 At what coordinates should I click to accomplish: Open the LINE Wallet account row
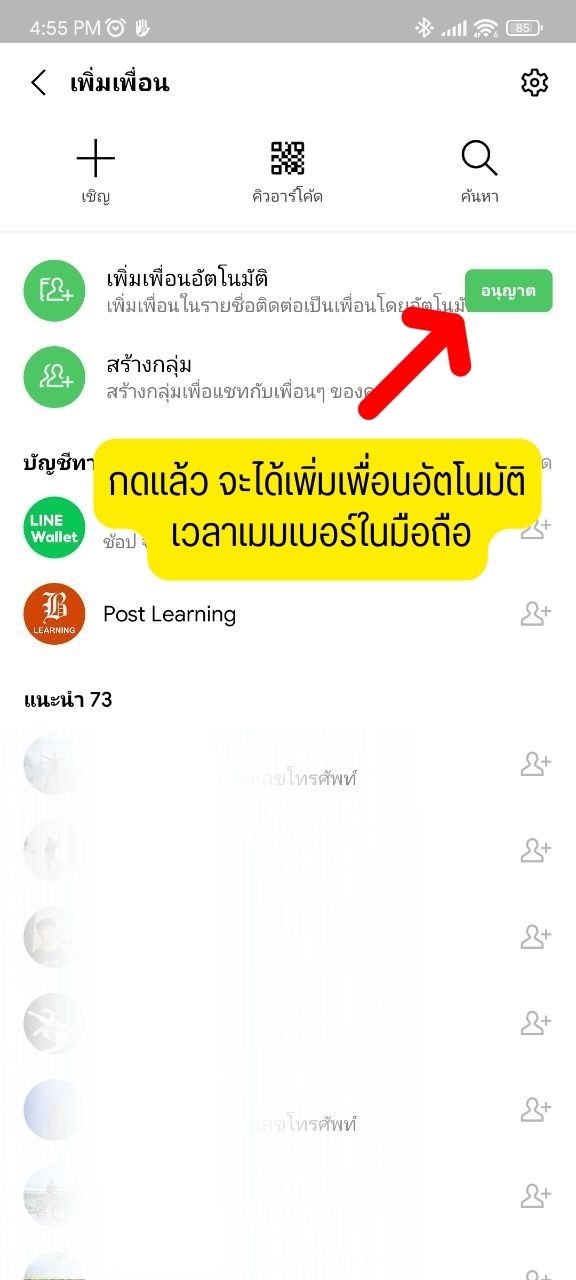pos(288,529)
